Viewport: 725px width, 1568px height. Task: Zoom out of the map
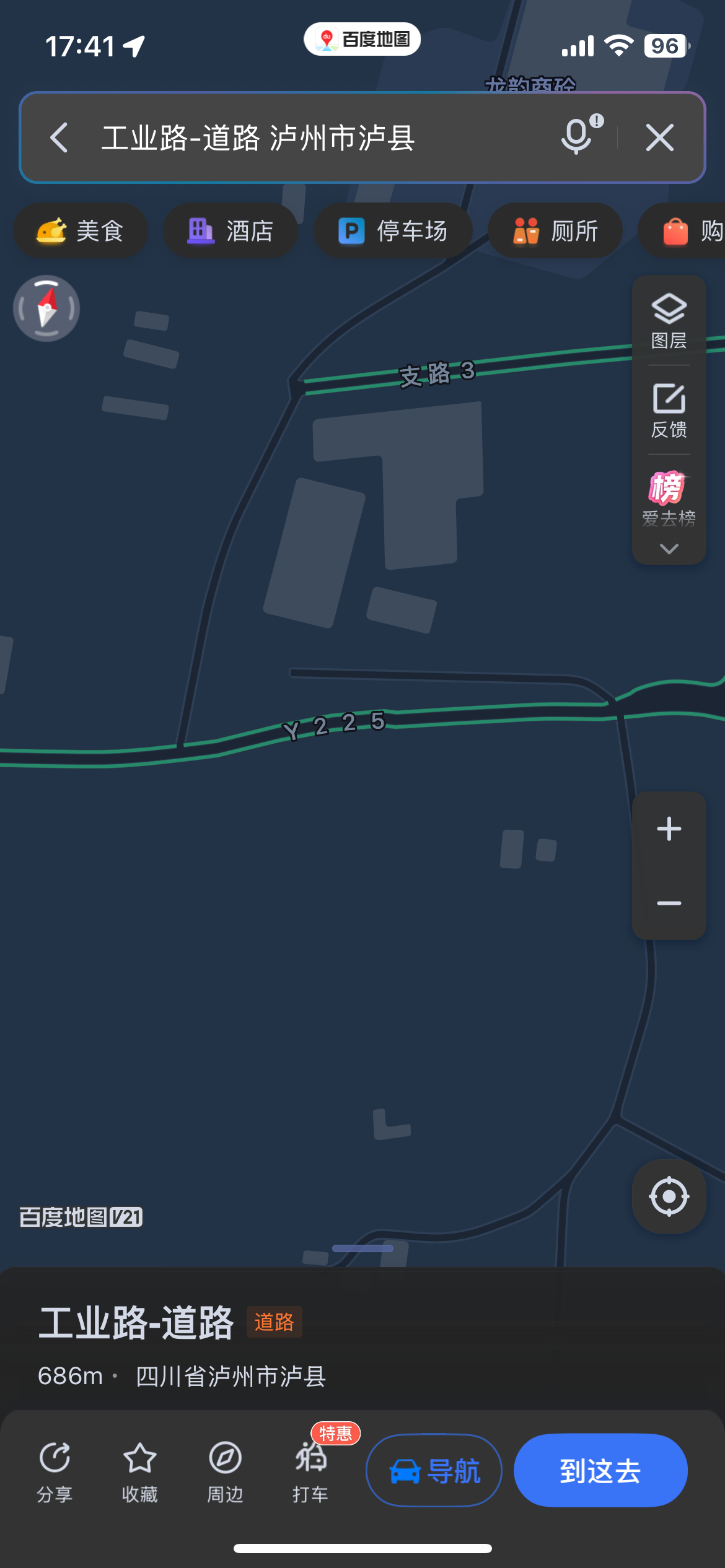point(669,903)
